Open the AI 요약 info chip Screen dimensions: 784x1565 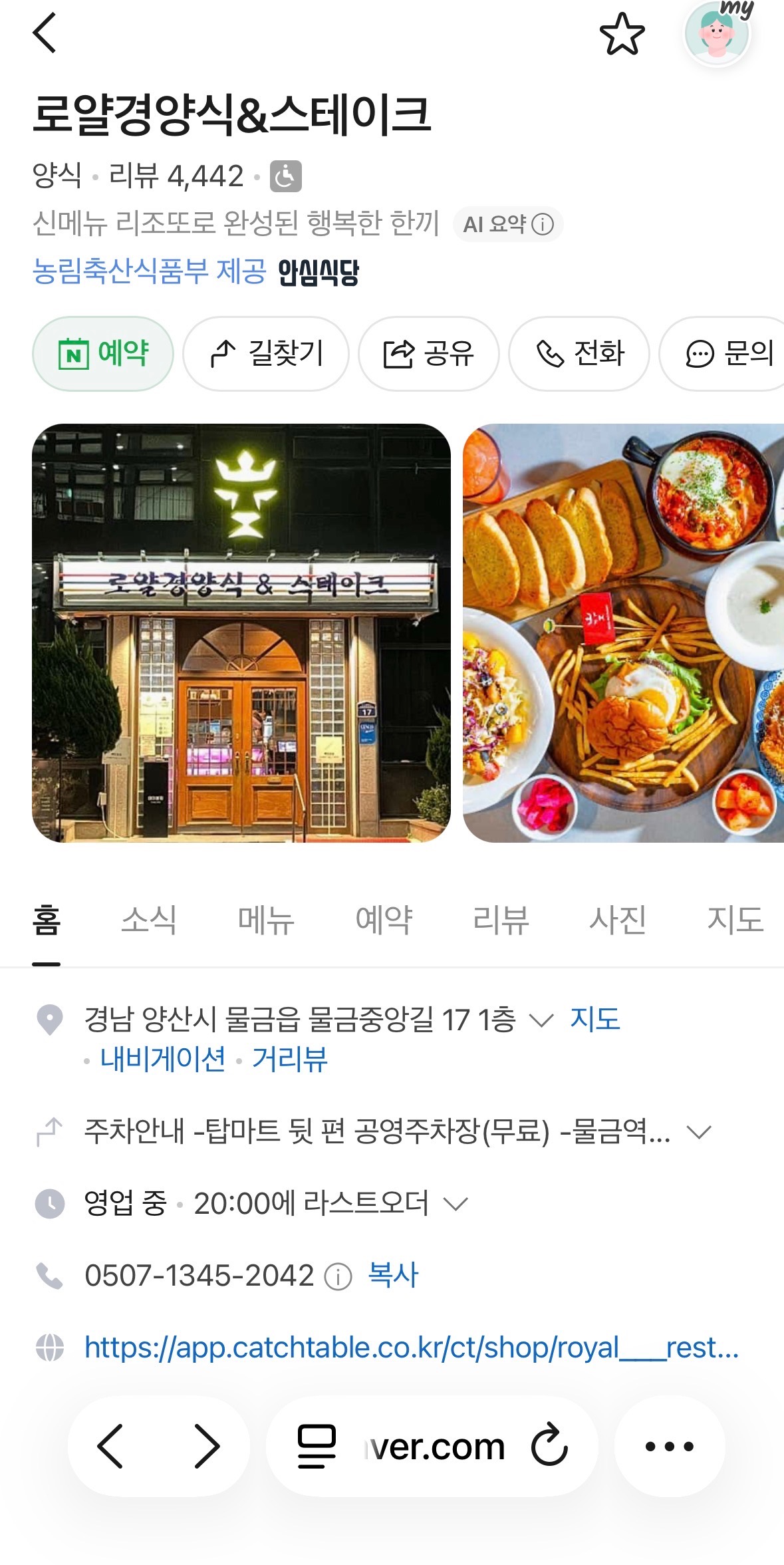(508, 224)
